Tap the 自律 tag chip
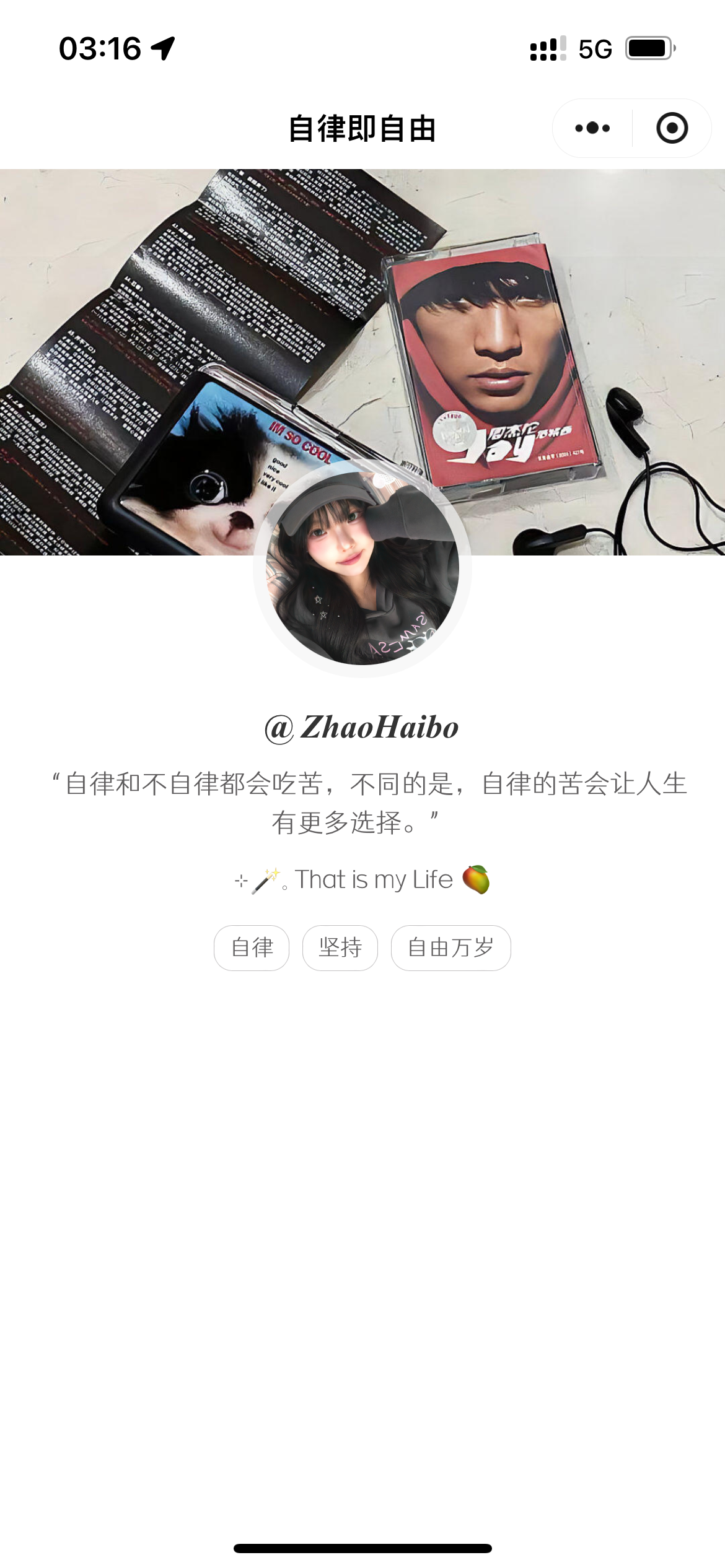 [x=252, y=947]
